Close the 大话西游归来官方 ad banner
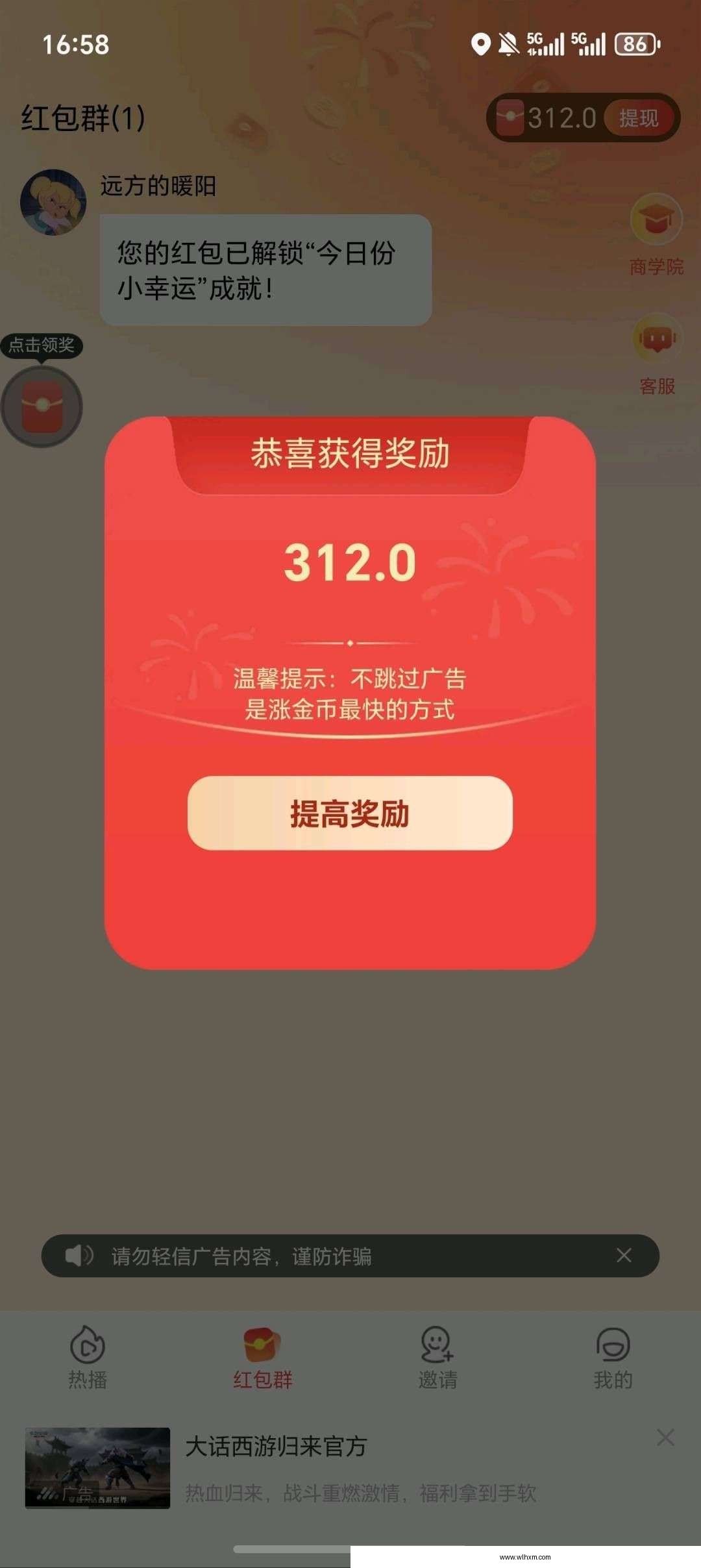This screenshot has width=701, height=1568. 665,1437
